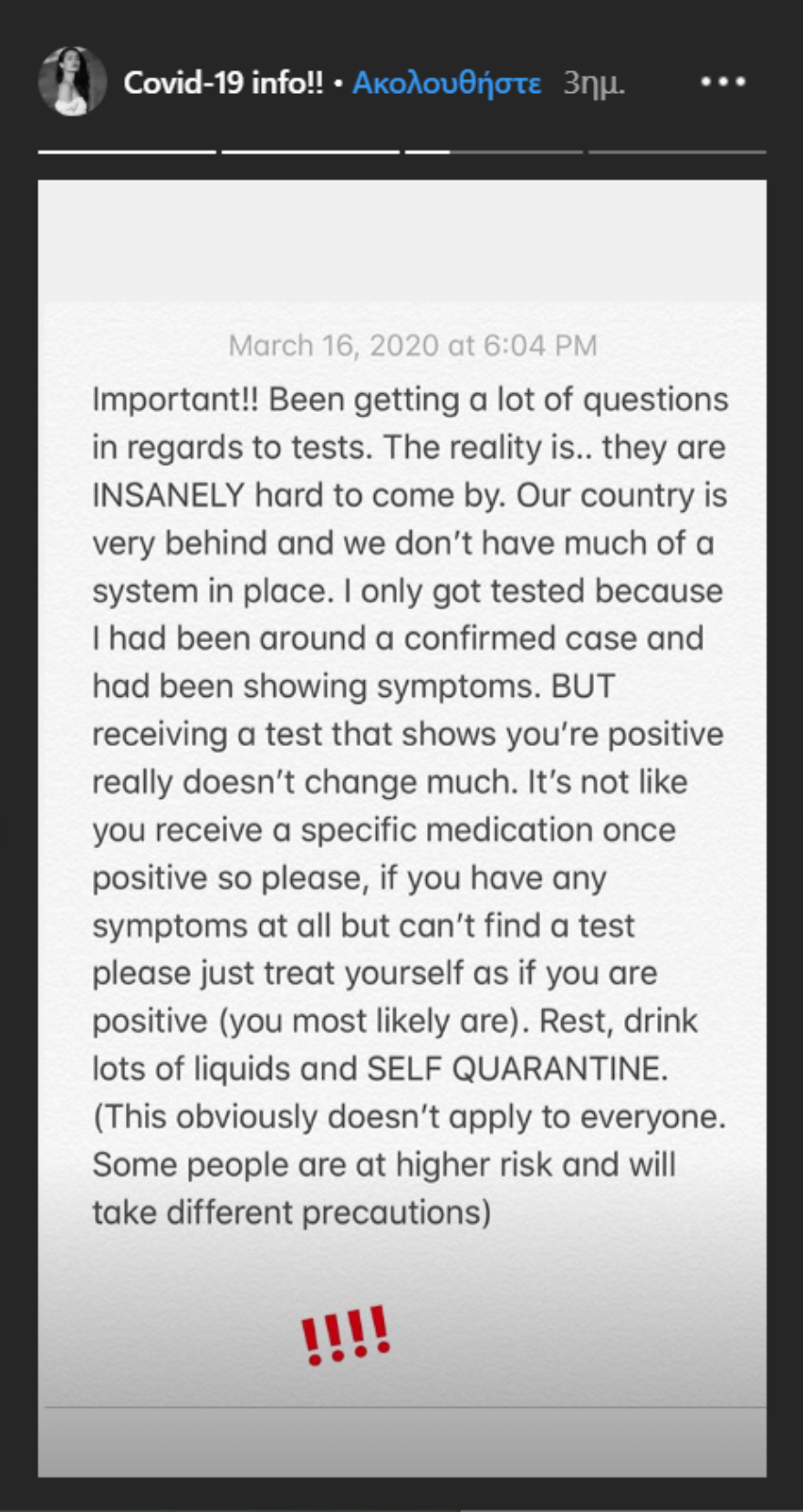The height and width of the screenshot is (1512, 803).
Task: Open the profile picture of the story owner
Action: tap(72, 82)
